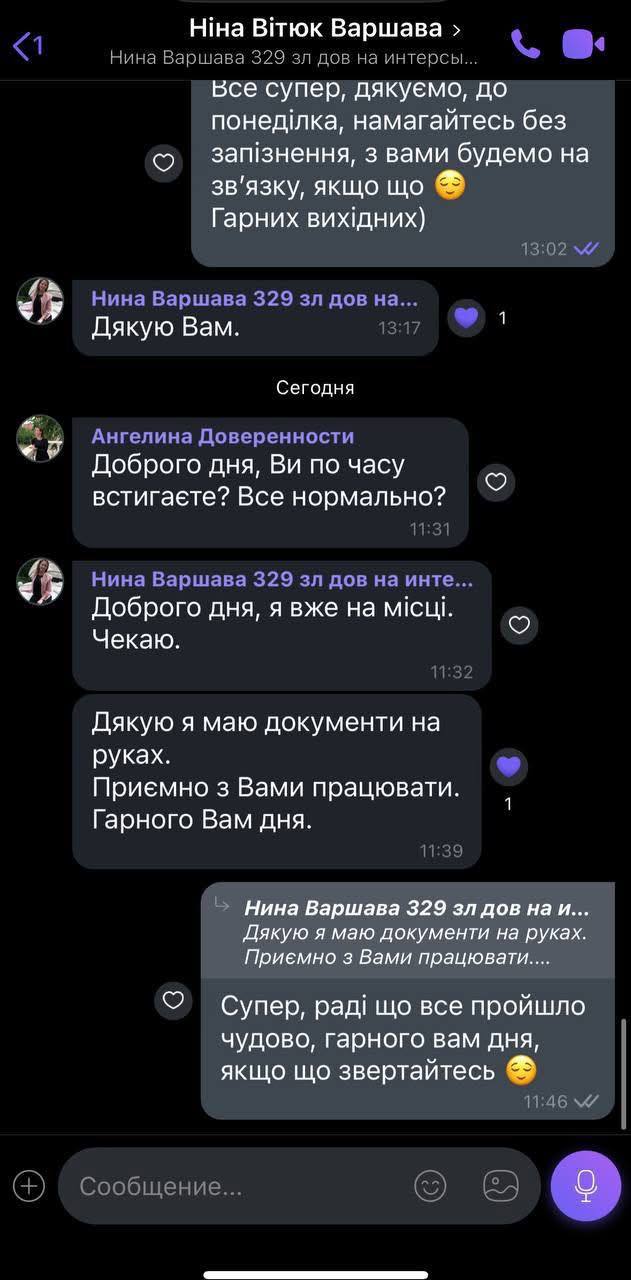Screen dimensions: 631x1280
Task: Like the 'Все супер, дякуємо' message
Action: pyautogui.click(x=164, y=162)
